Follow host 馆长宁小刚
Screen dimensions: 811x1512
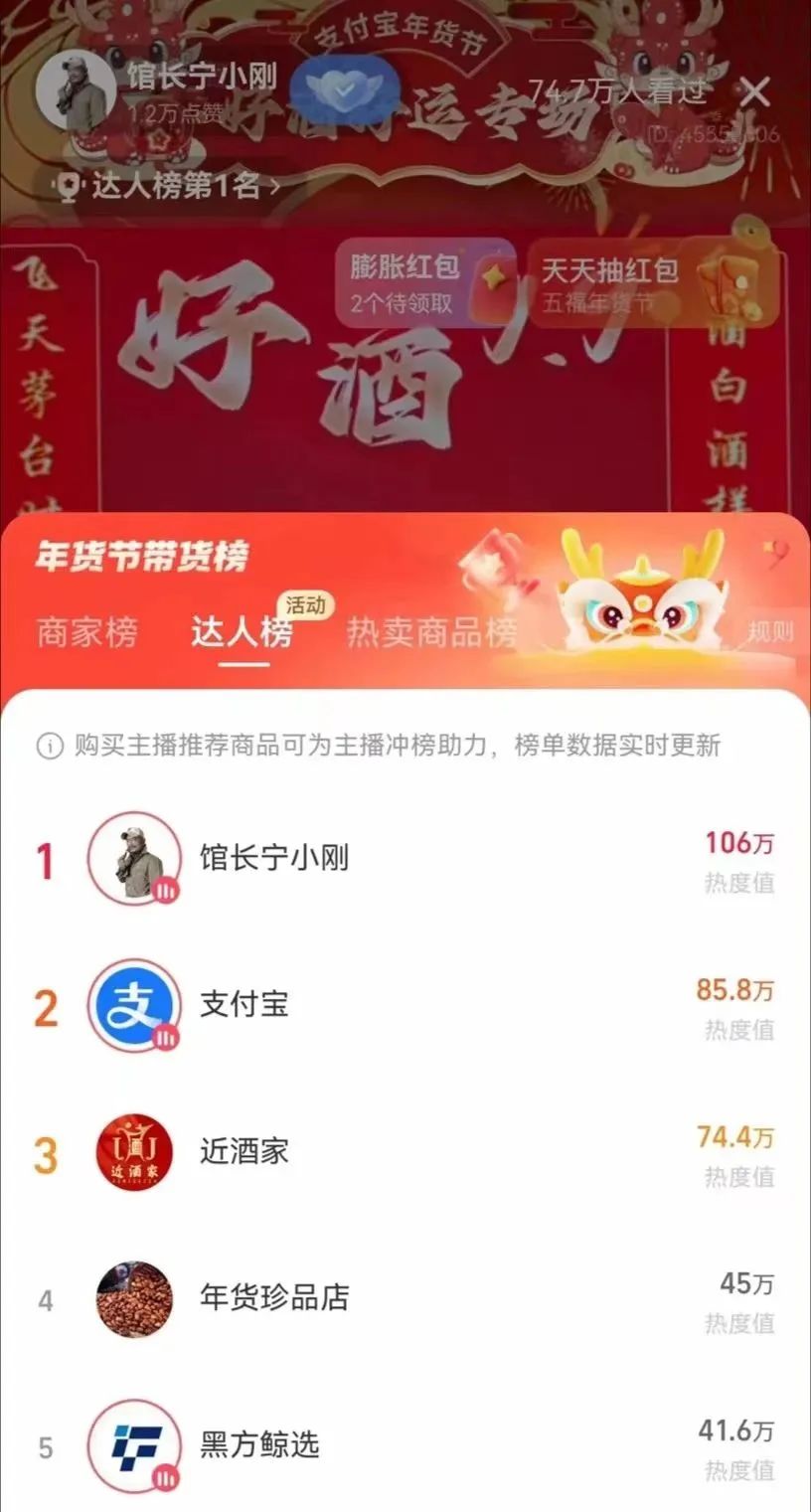coord(344,90)
